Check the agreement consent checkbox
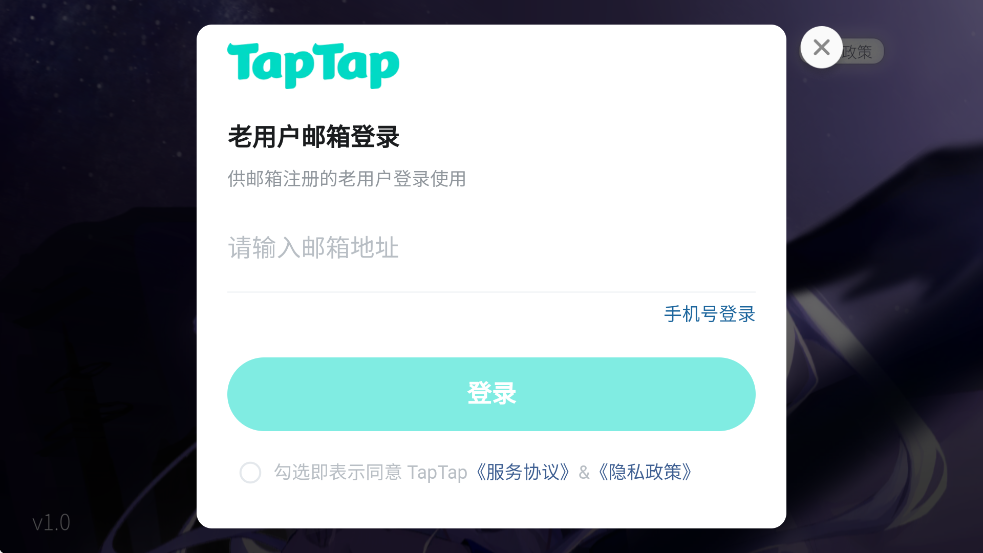 point(250,472)
